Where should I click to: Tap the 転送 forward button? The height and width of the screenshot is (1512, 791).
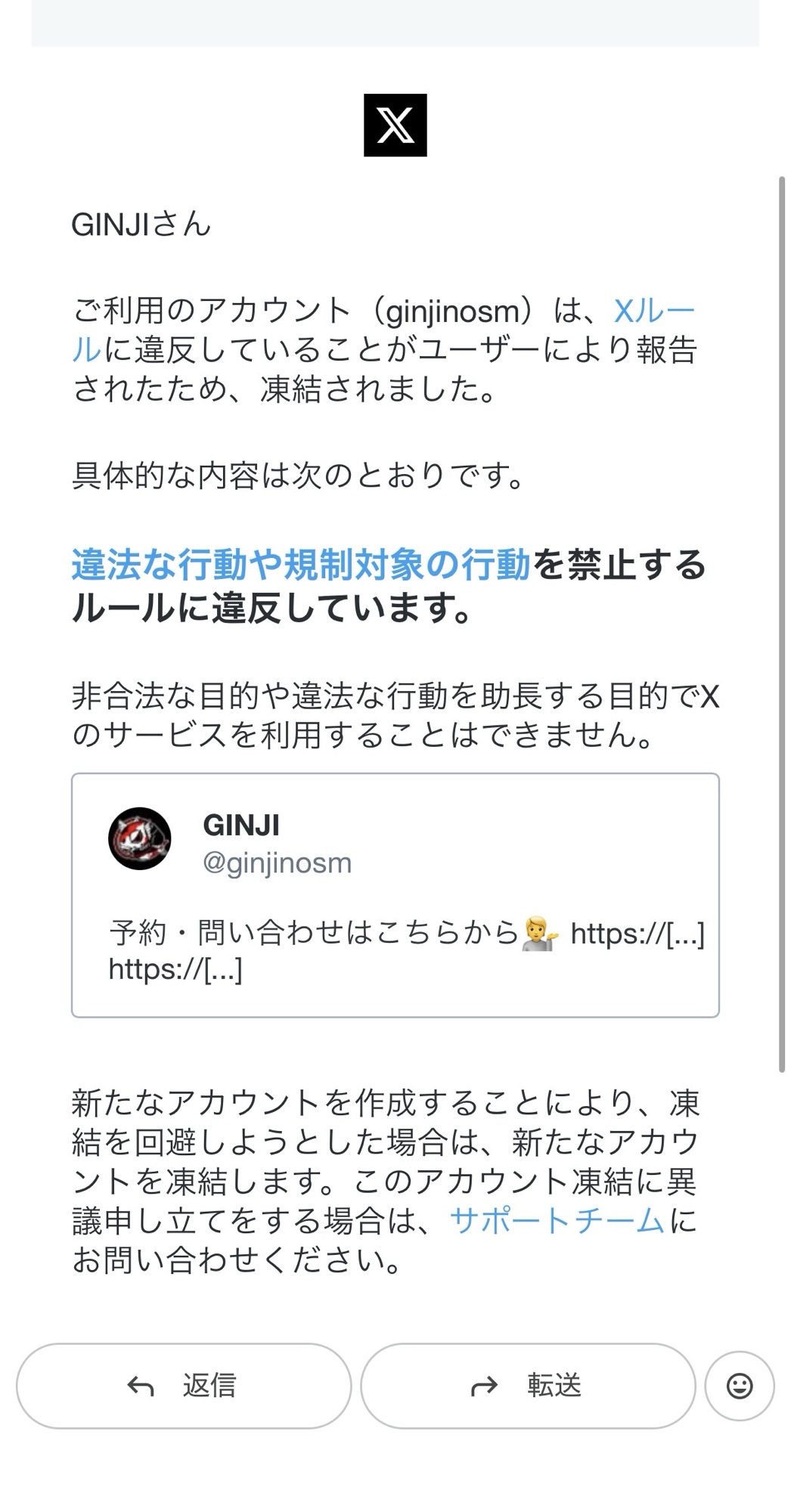[528, 1386]
